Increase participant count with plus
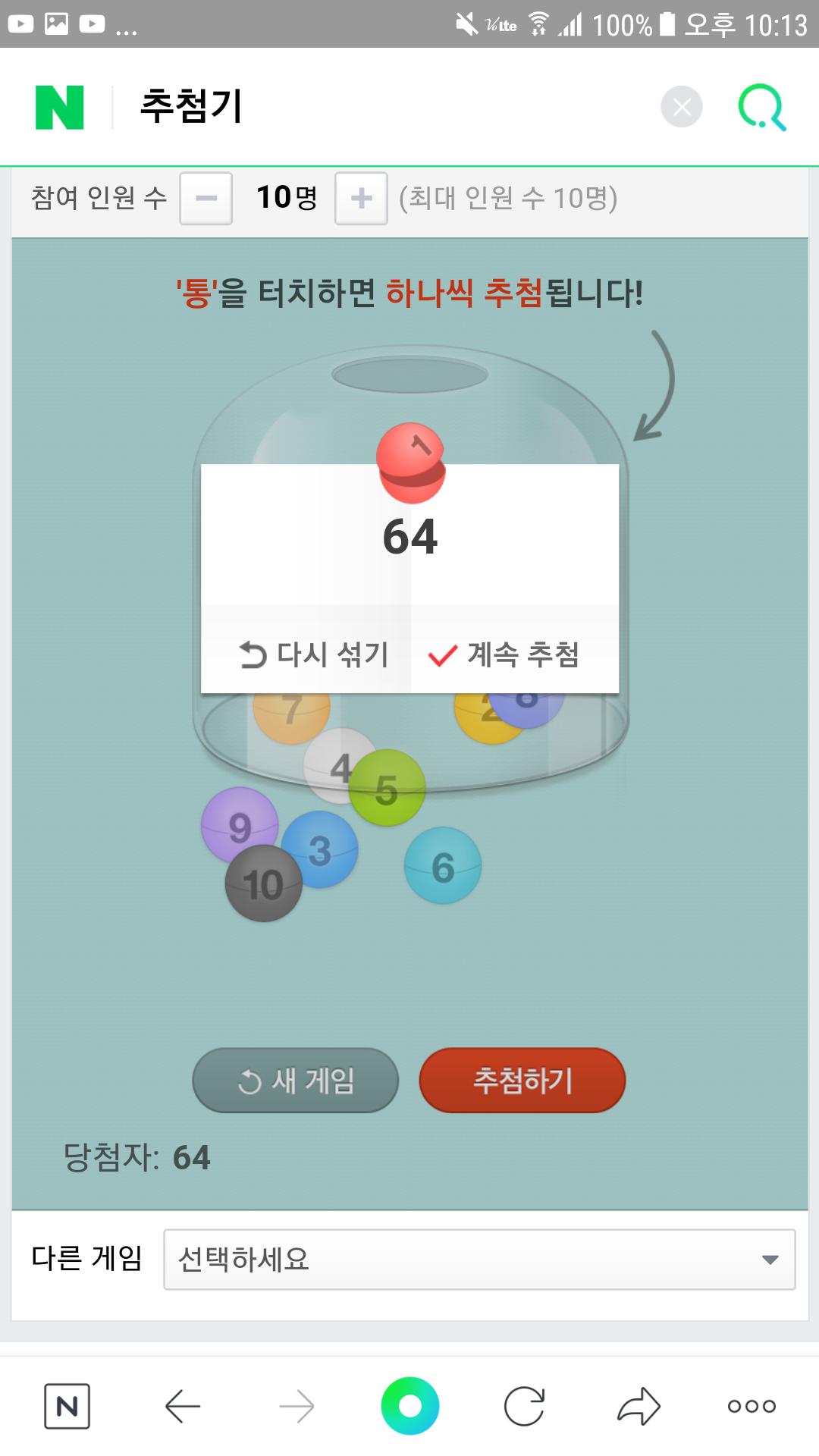The height and width of the screenshot is (1456, 819). tap(361, 198)
